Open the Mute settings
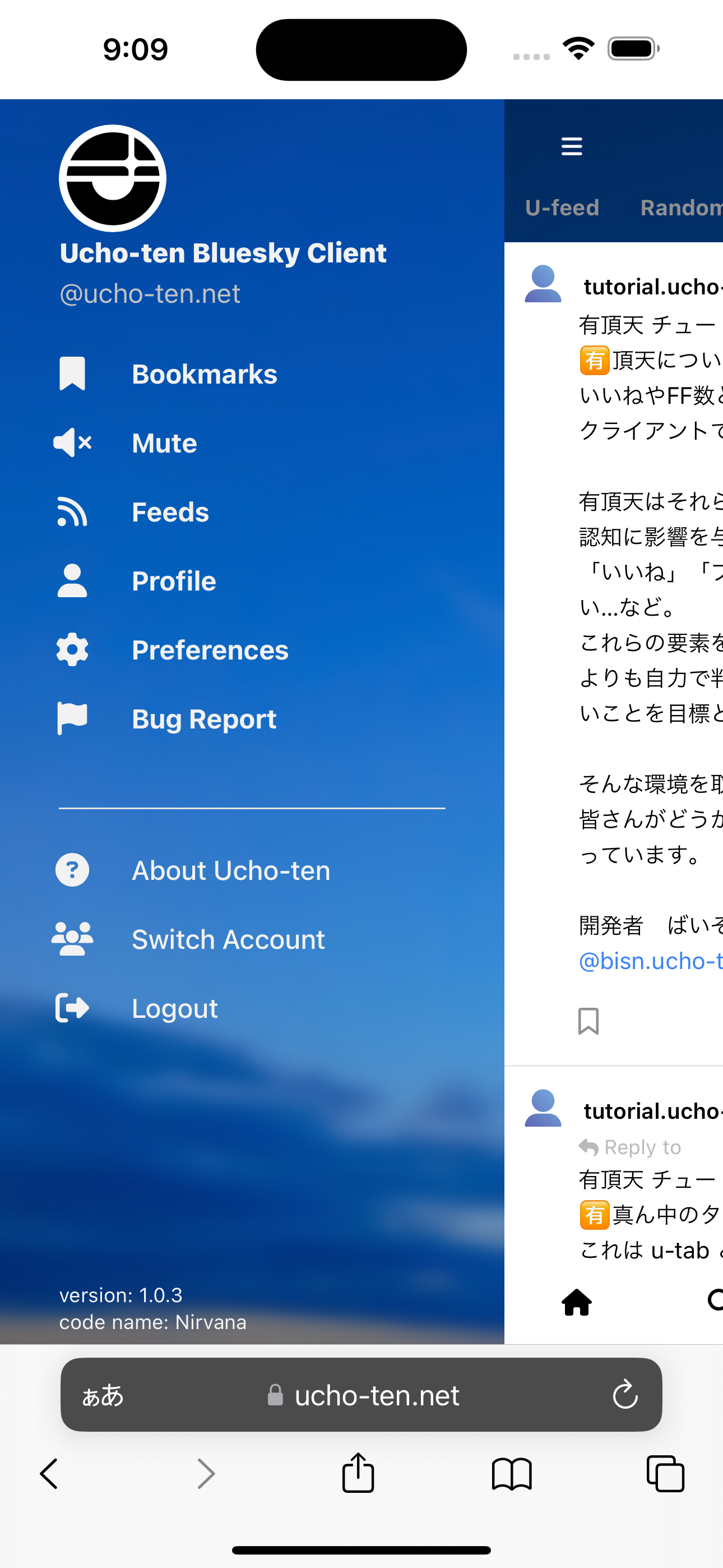Image resolution: width=723 pixels, height=1568 pixels. (x=164, y=442)
